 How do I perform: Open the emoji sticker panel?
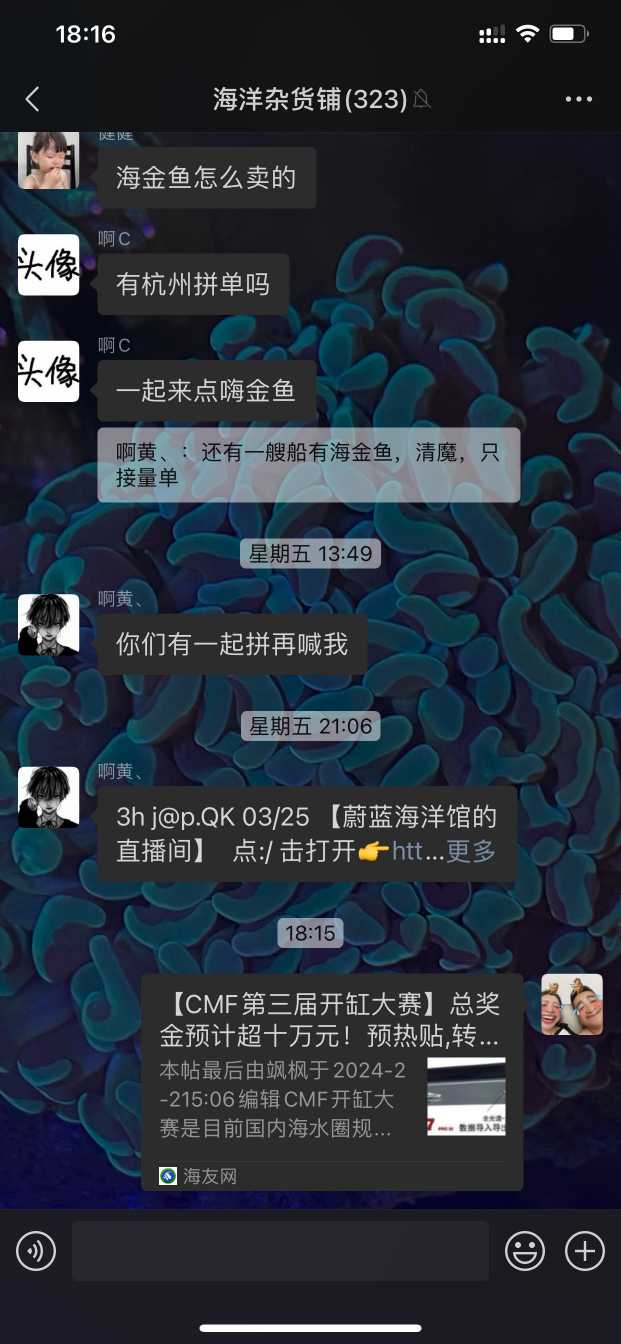point(525,1251)
